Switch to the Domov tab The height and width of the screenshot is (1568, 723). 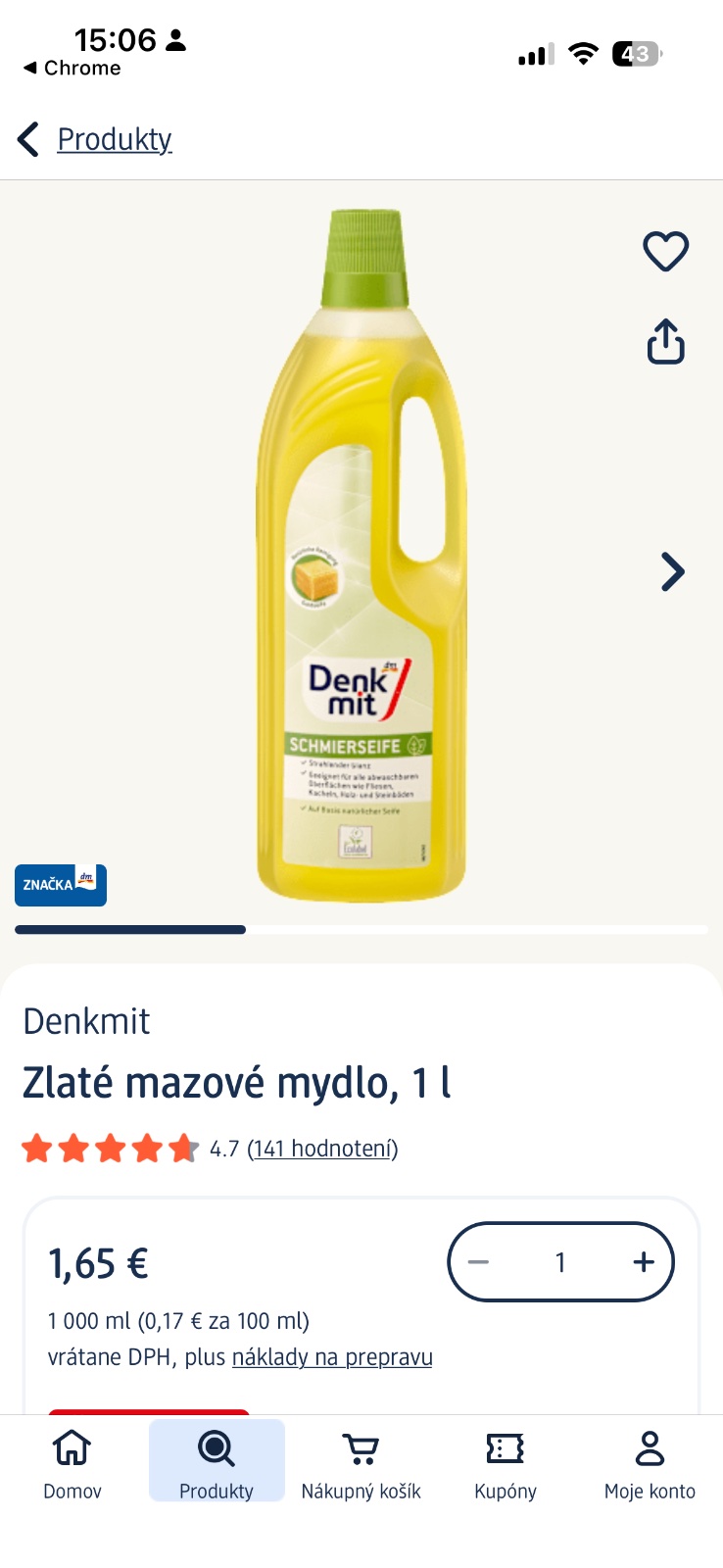[x=72, y=1464]
